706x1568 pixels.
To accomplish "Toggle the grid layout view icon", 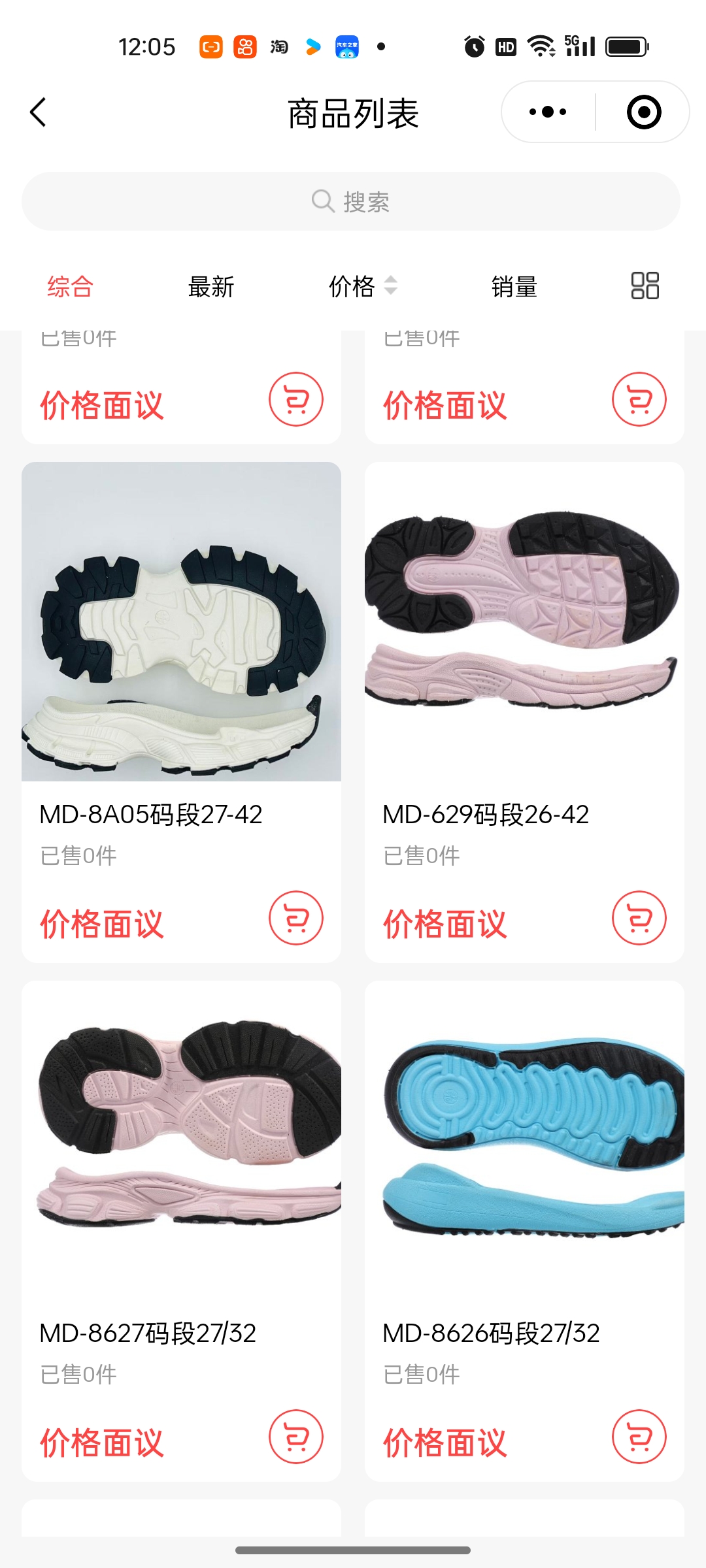I will [x=645, y=286].
